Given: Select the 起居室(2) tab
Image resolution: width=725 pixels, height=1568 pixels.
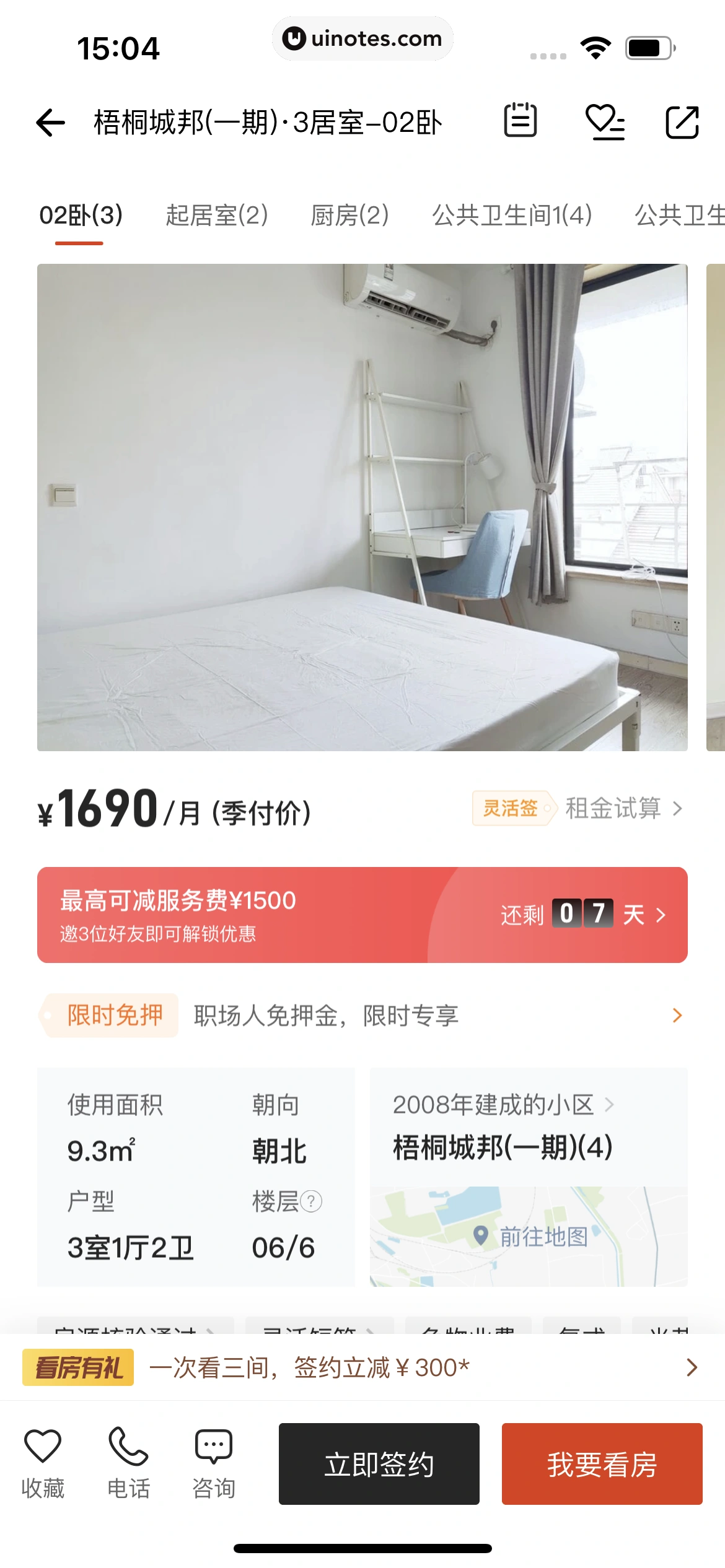Looking at the screenshot, I should [216, 216].
